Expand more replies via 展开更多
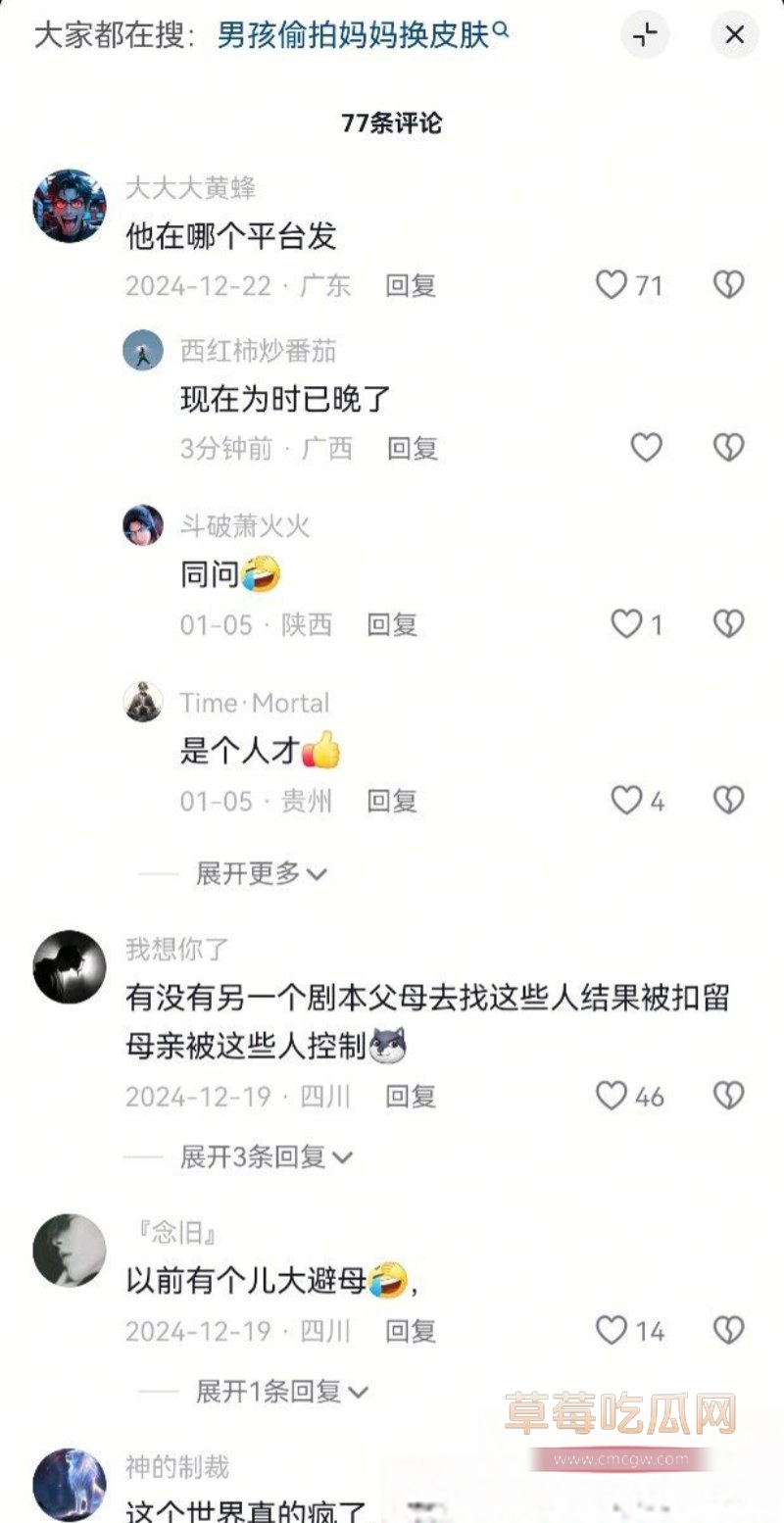Screen dimensions: 784x1523 pos(260,872)
